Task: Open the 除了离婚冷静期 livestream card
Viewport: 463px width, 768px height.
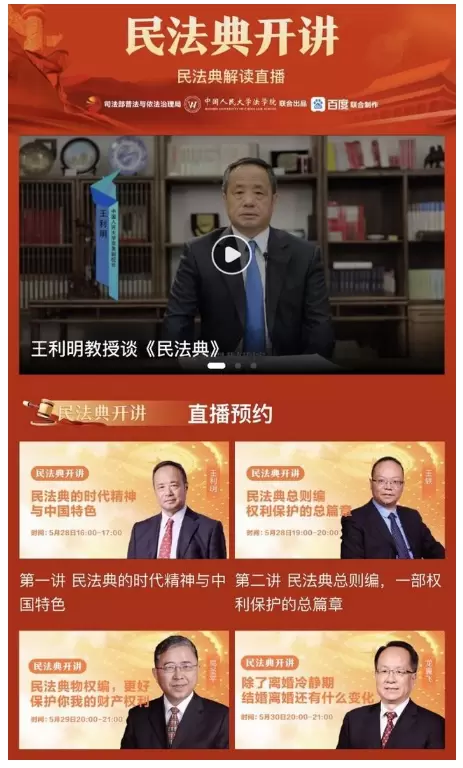Action: 340,690
